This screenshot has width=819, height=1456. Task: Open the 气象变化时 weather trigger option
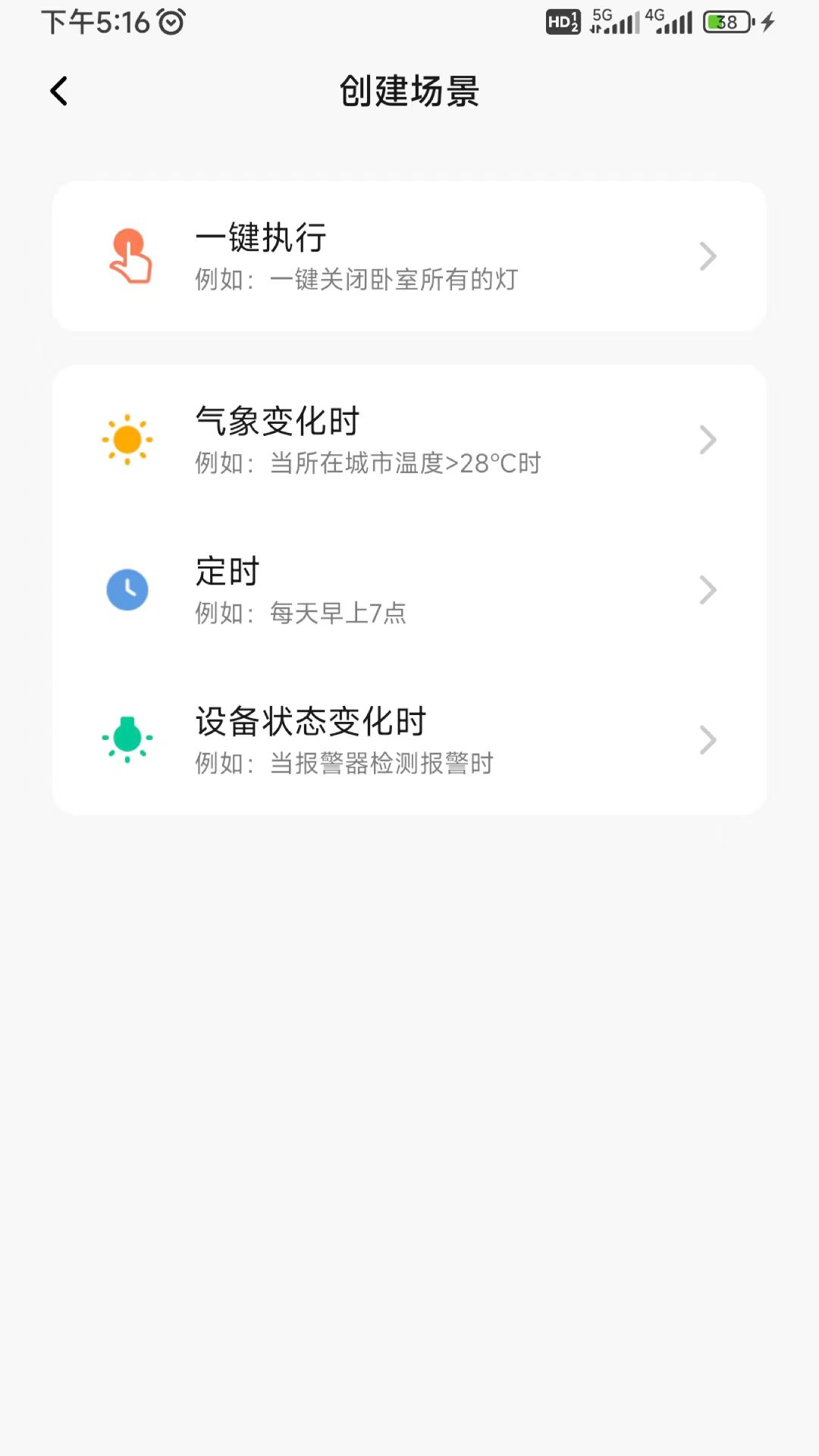coord(409,438)
